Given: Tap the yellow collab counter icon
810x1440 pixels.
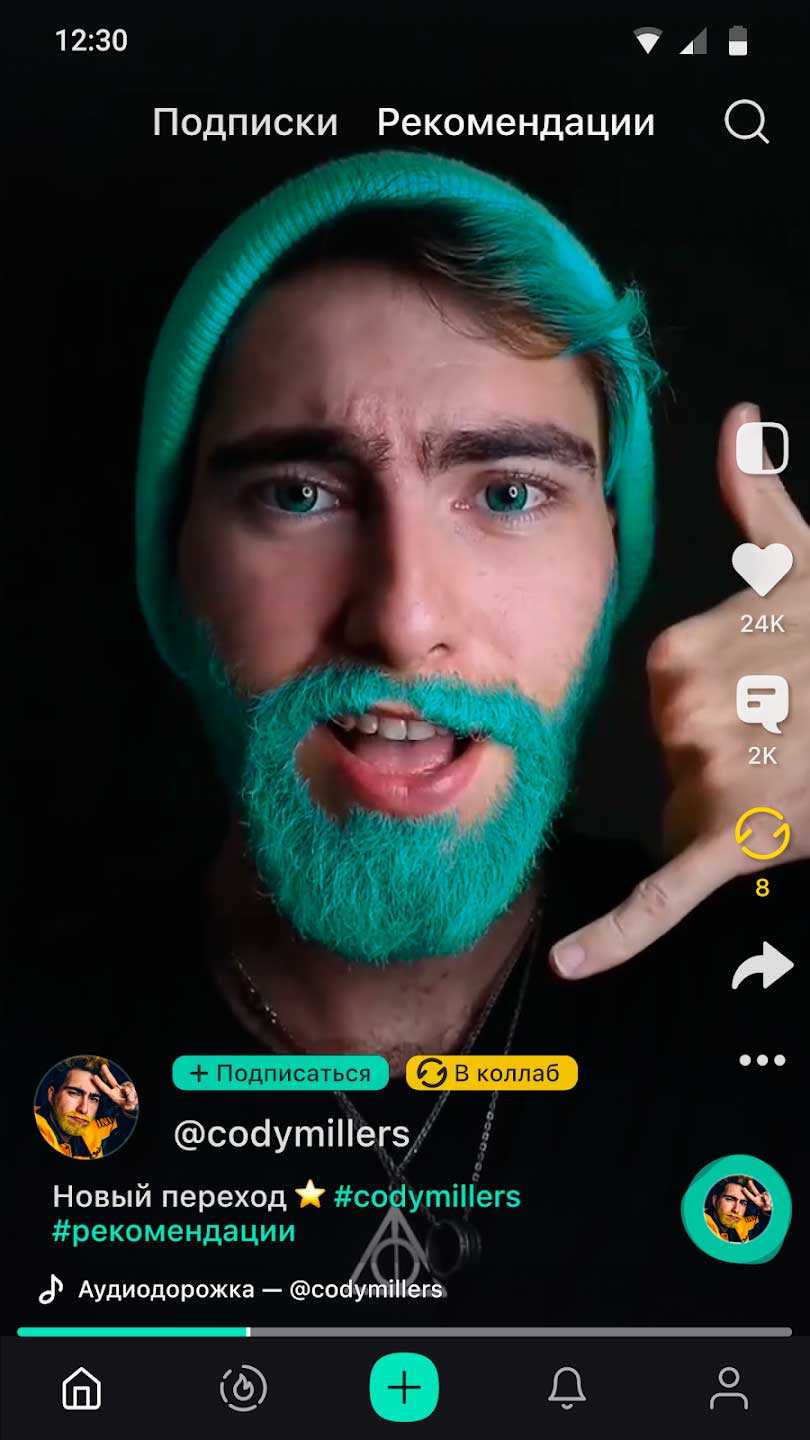Looking at the screenshot, I should 762,833.
